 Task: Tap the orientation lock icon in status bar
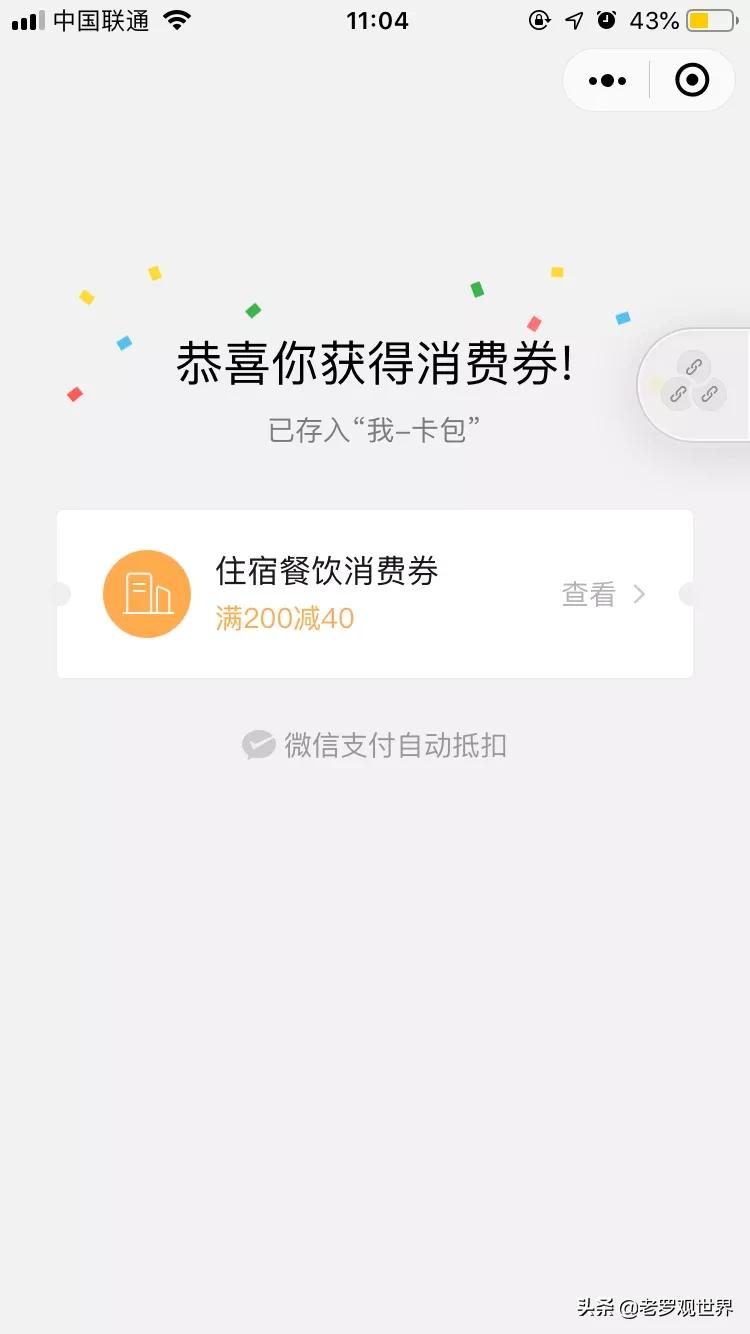coord(539,20)
